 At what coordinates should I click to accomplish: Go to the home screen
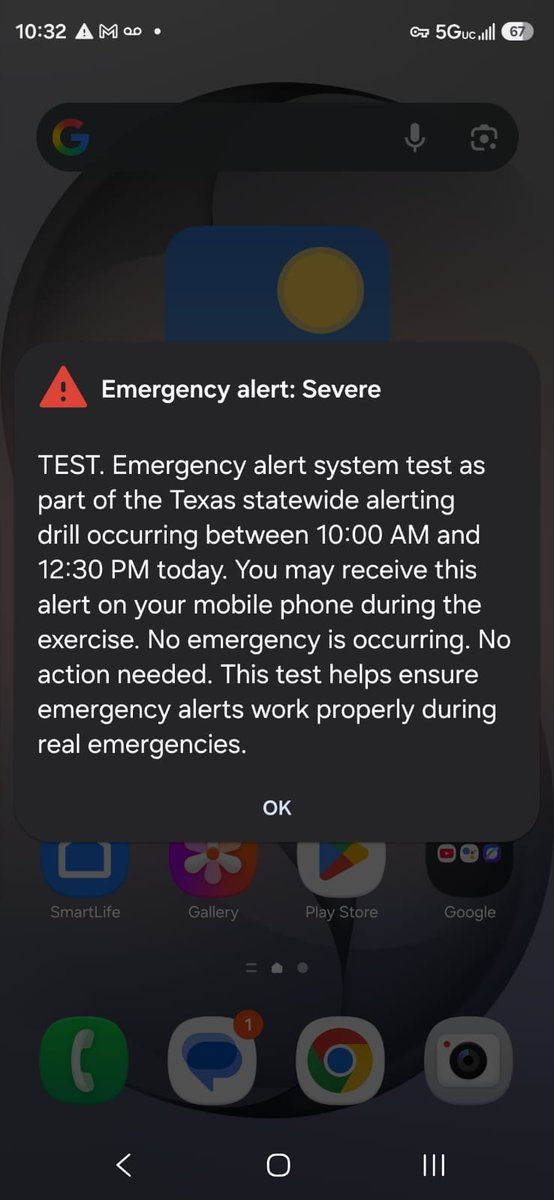coord(278,1164)
